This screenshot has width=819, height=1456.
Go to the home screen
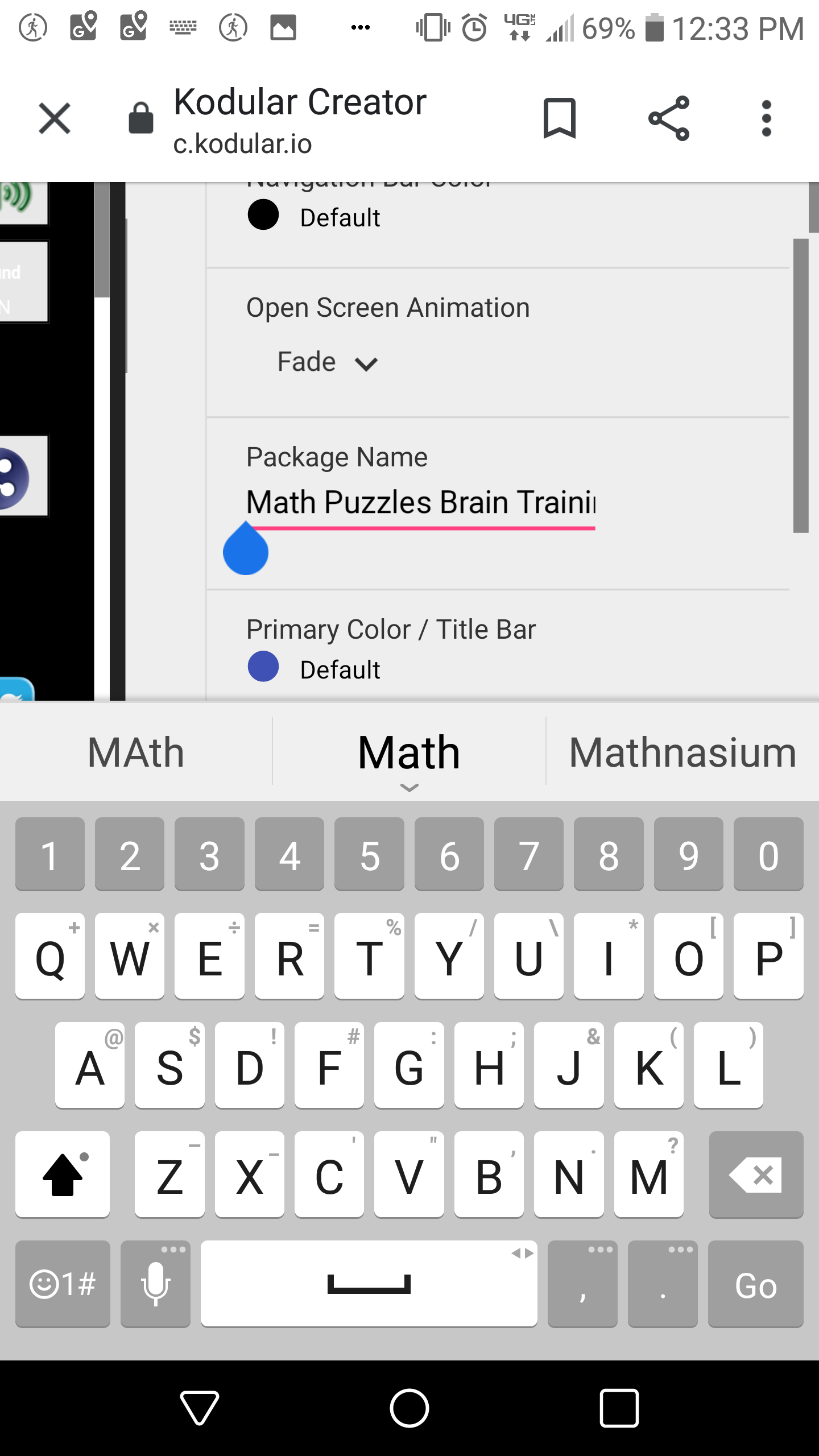pyautogui.click(x=409, y=1408)
